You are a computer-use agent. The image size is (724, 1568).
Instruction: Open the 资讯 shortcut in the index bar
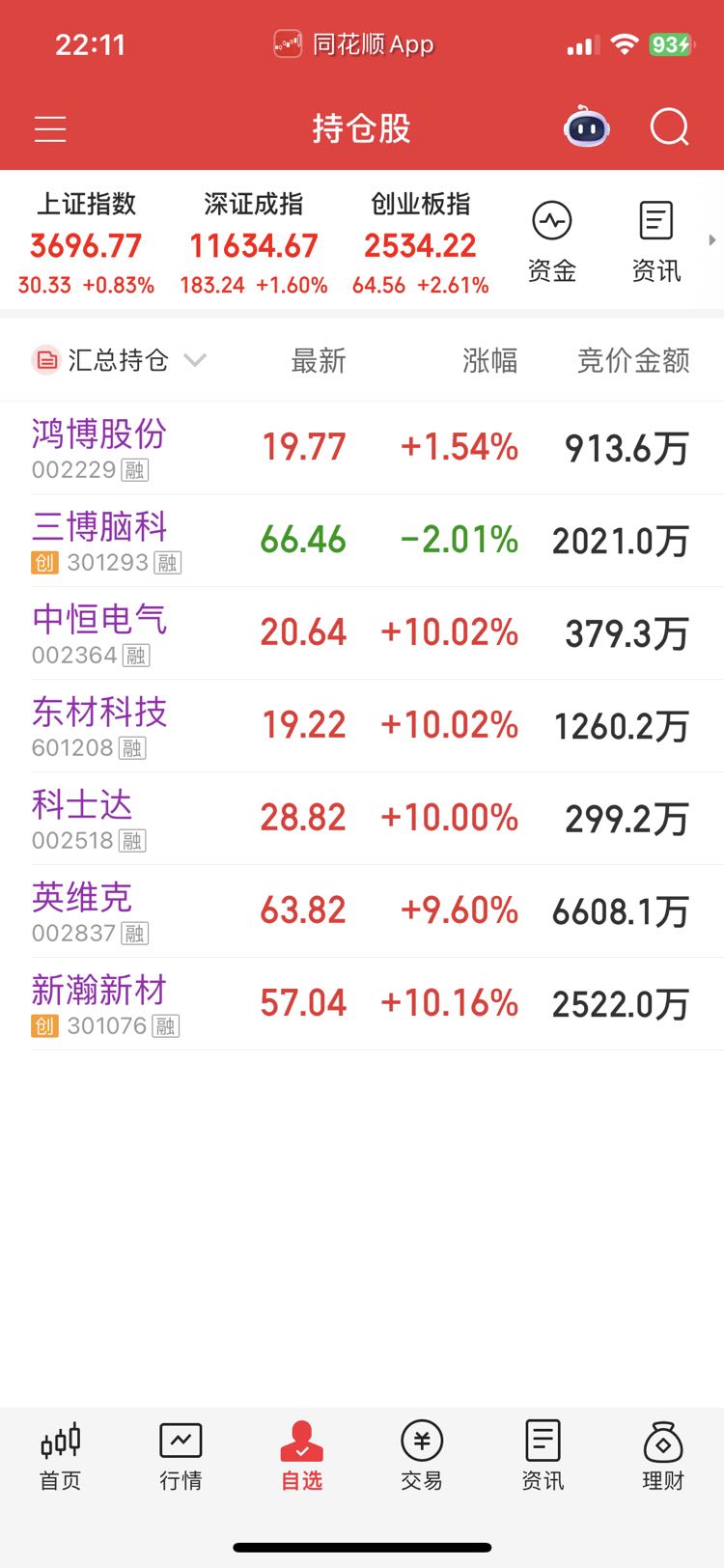[x=656, y=242]
